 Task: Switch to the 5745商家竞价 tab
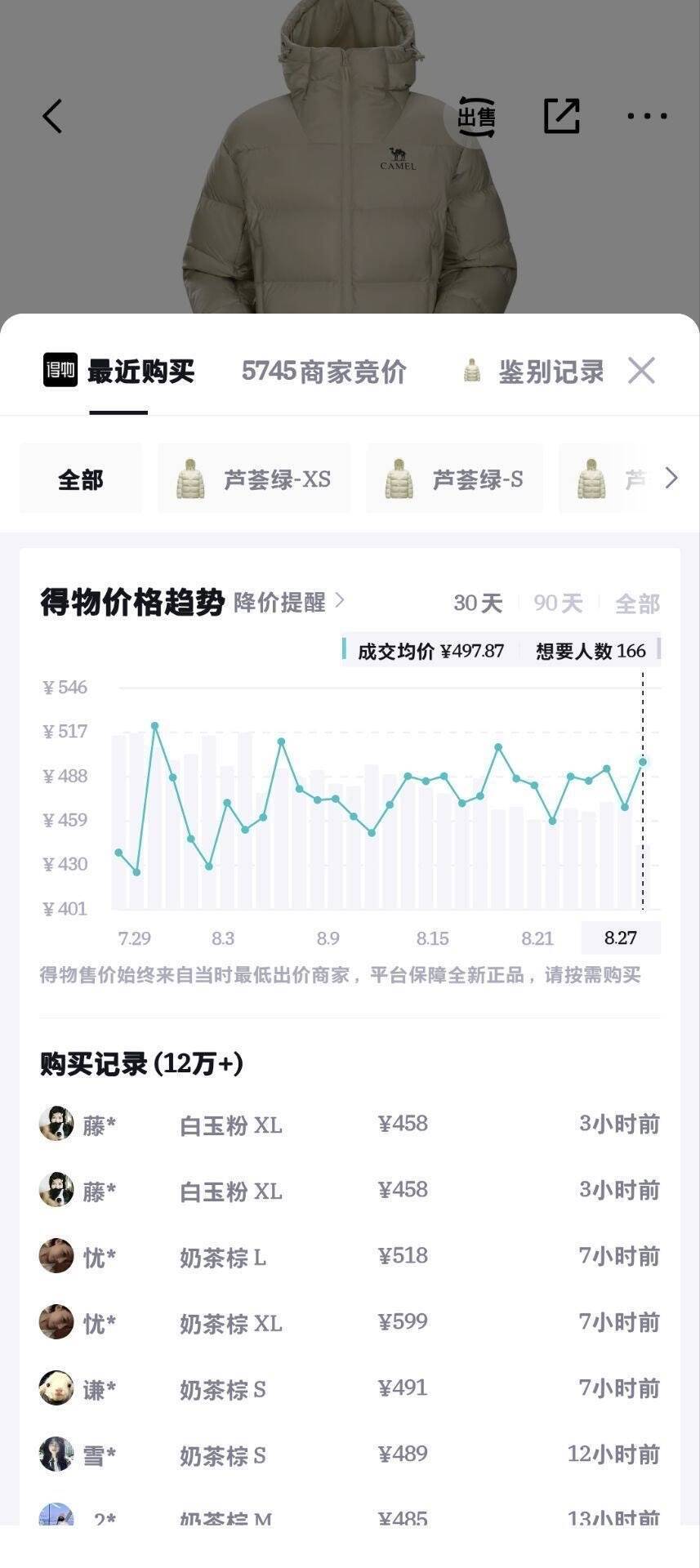coord(324,372)
